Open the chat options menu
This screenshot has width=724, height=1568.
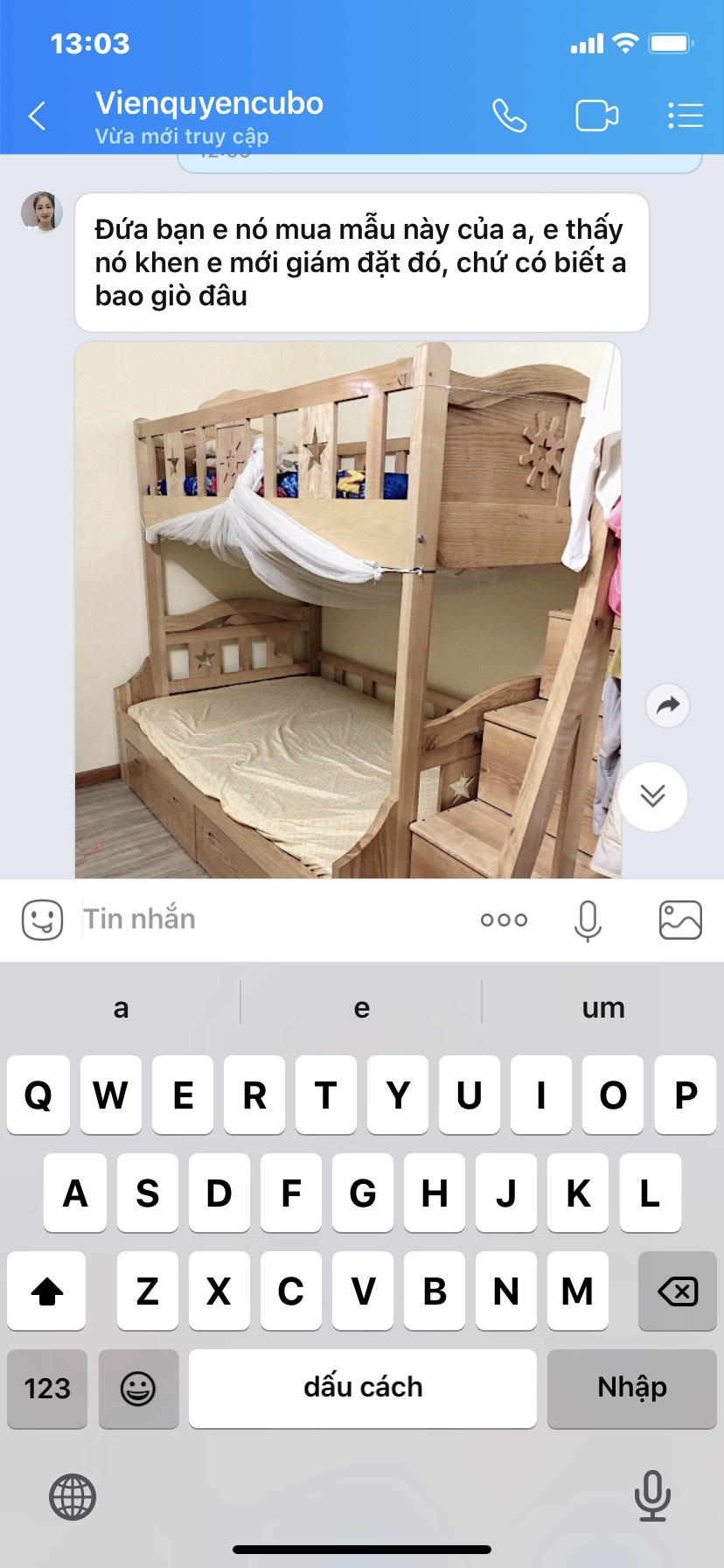click(685, 115)
